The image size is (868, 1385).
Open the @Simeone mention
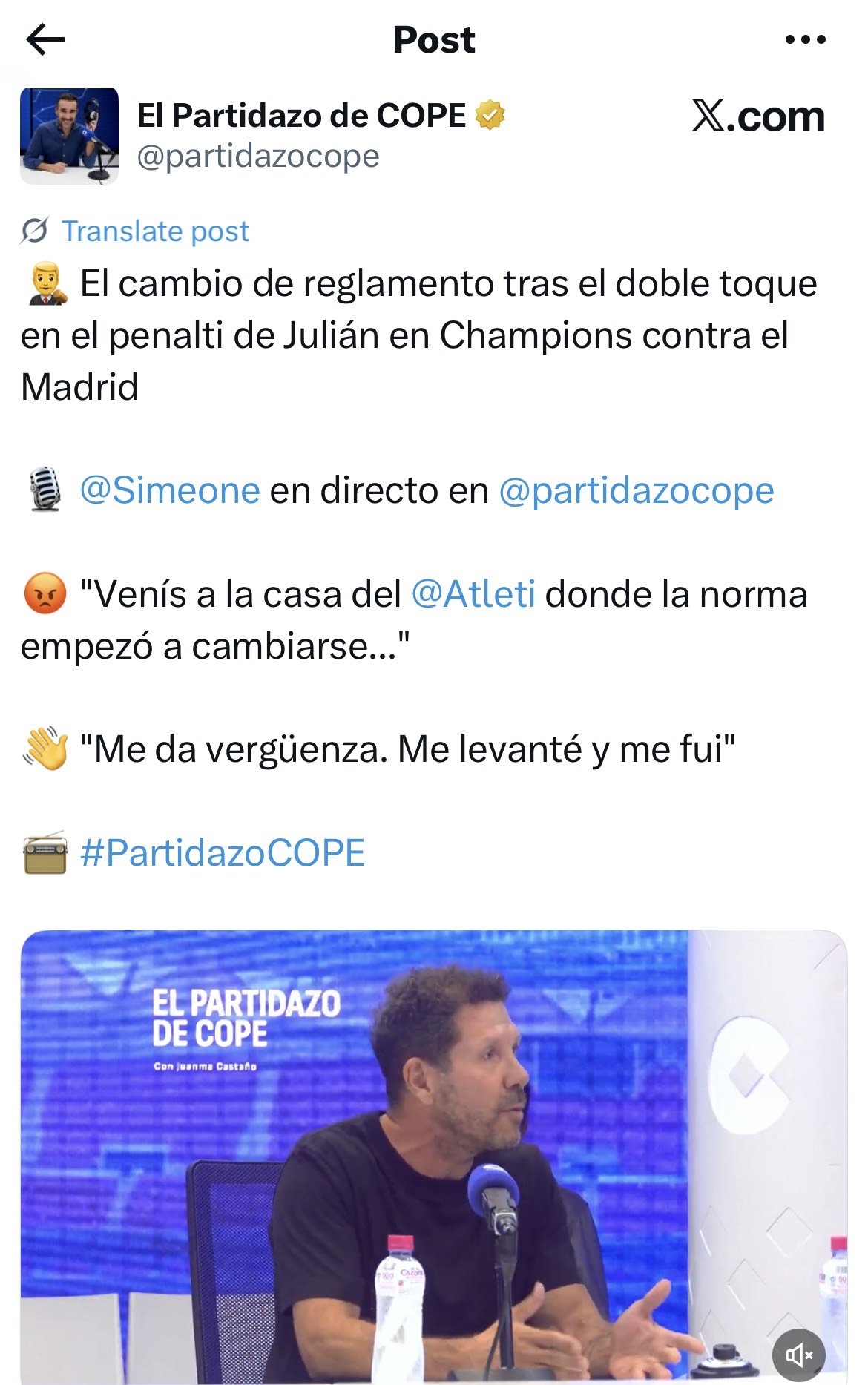(x=170, y=491)
